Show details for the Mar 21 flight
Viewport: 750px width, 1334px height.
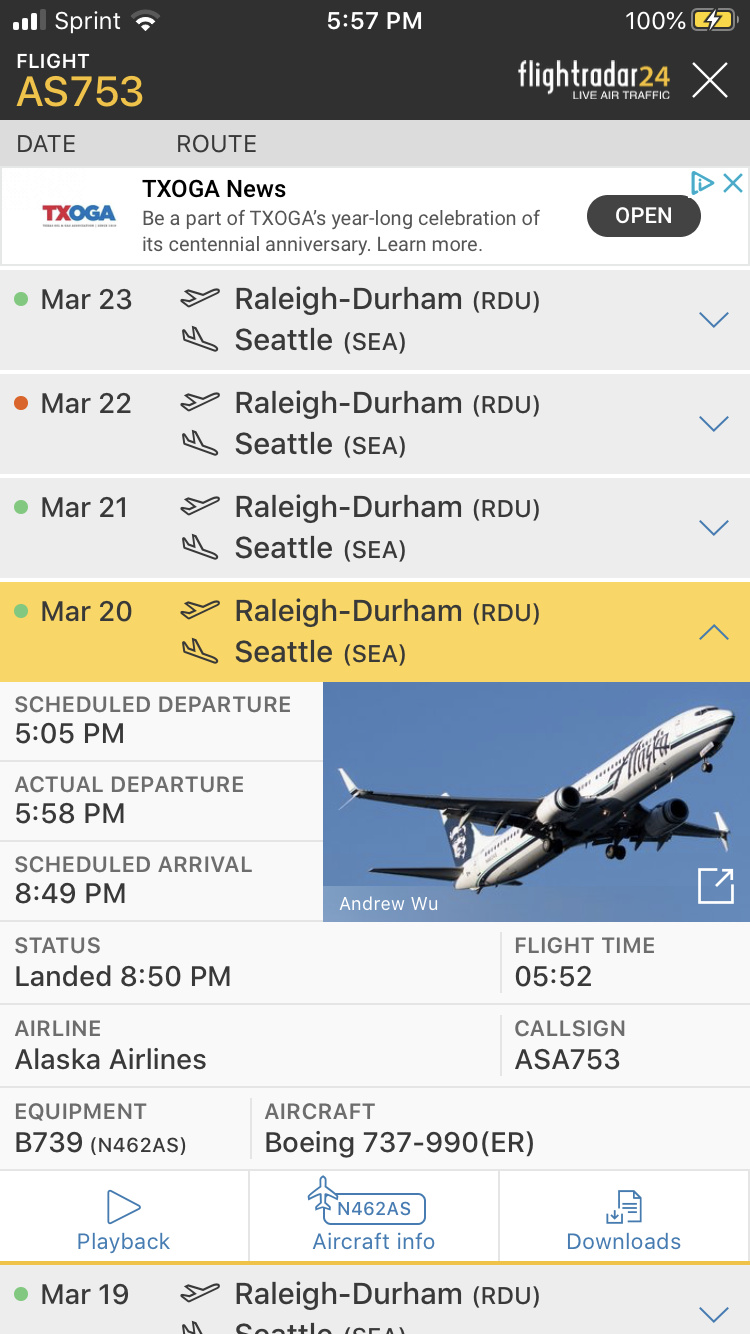(x=713, y=528)
